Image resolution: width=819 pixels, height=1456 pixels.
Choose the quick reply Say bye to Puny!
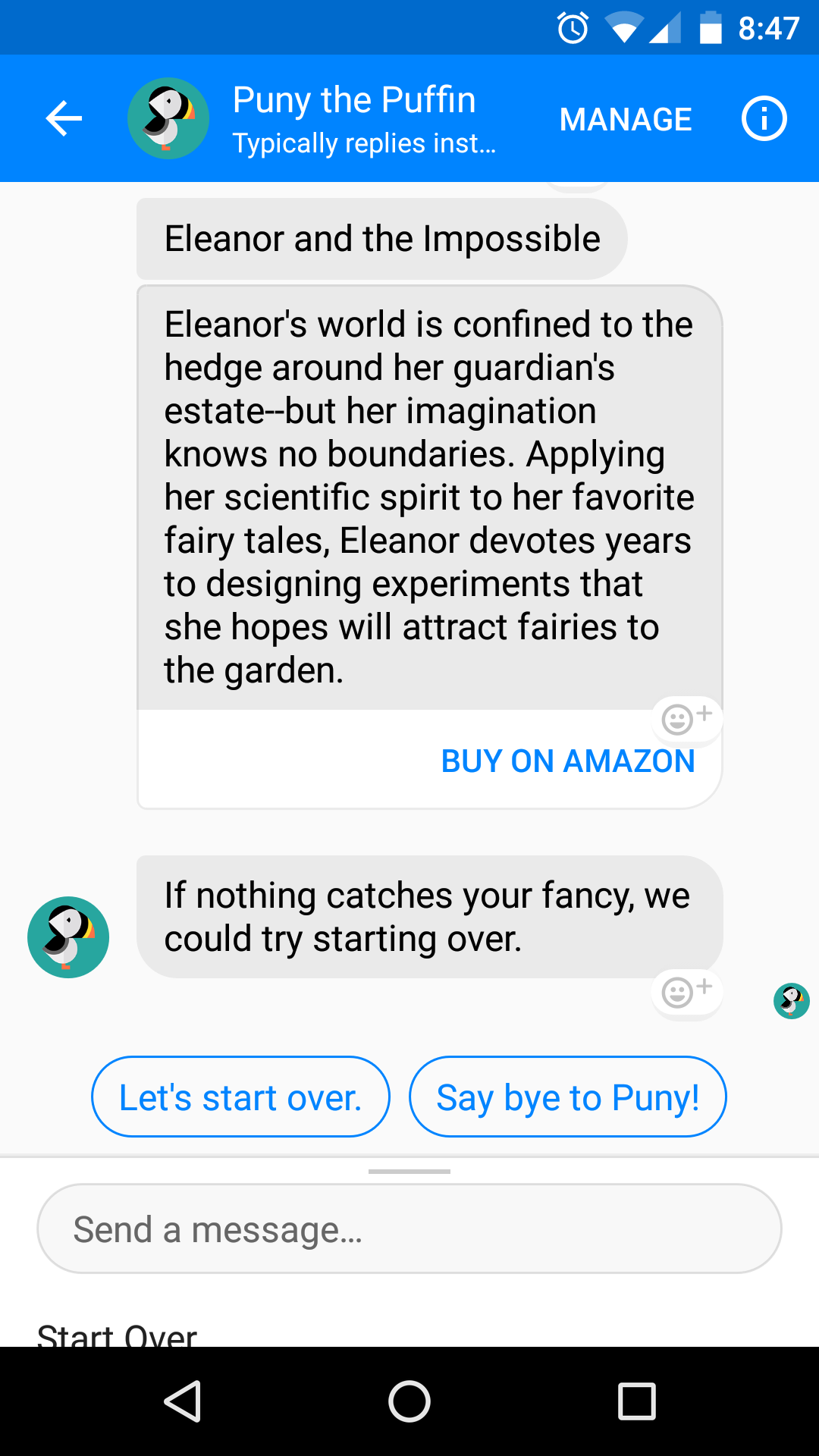[x=568, y=1097]
